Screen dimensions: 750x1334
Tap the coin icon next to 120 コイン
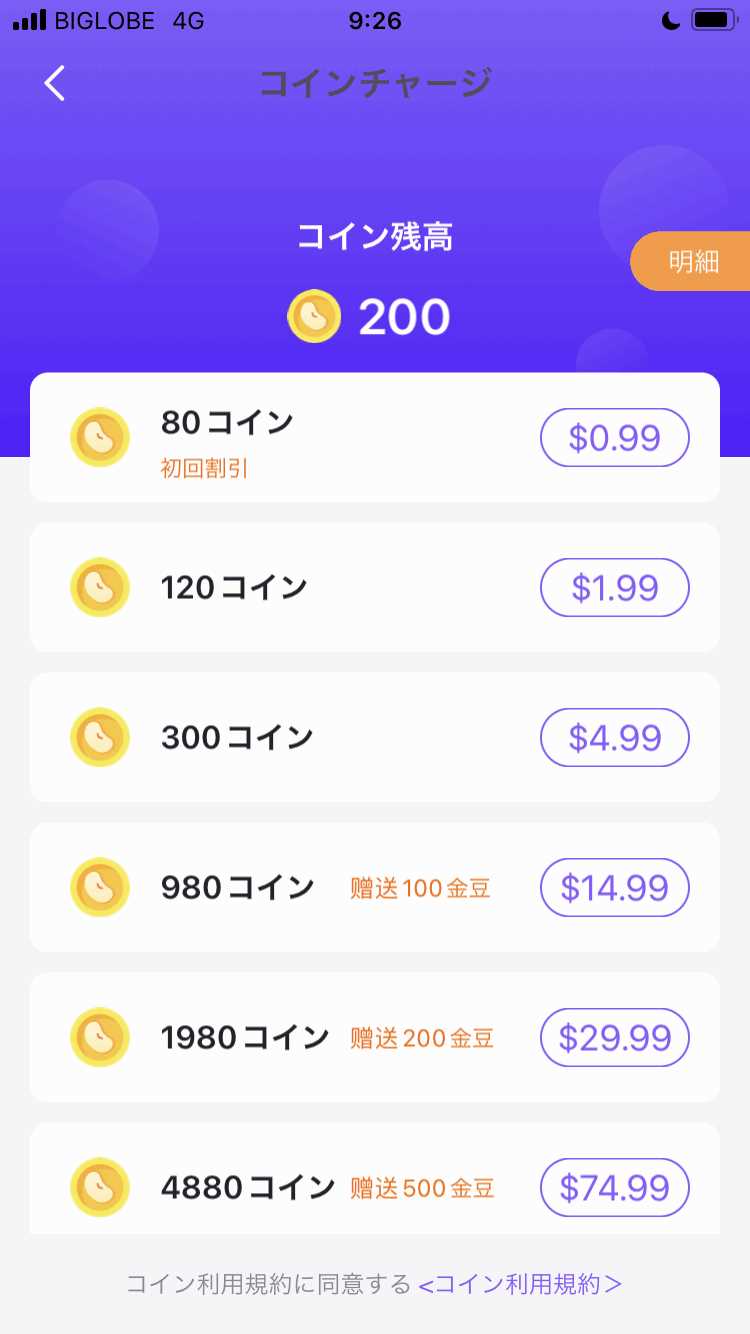coord(100,587)
